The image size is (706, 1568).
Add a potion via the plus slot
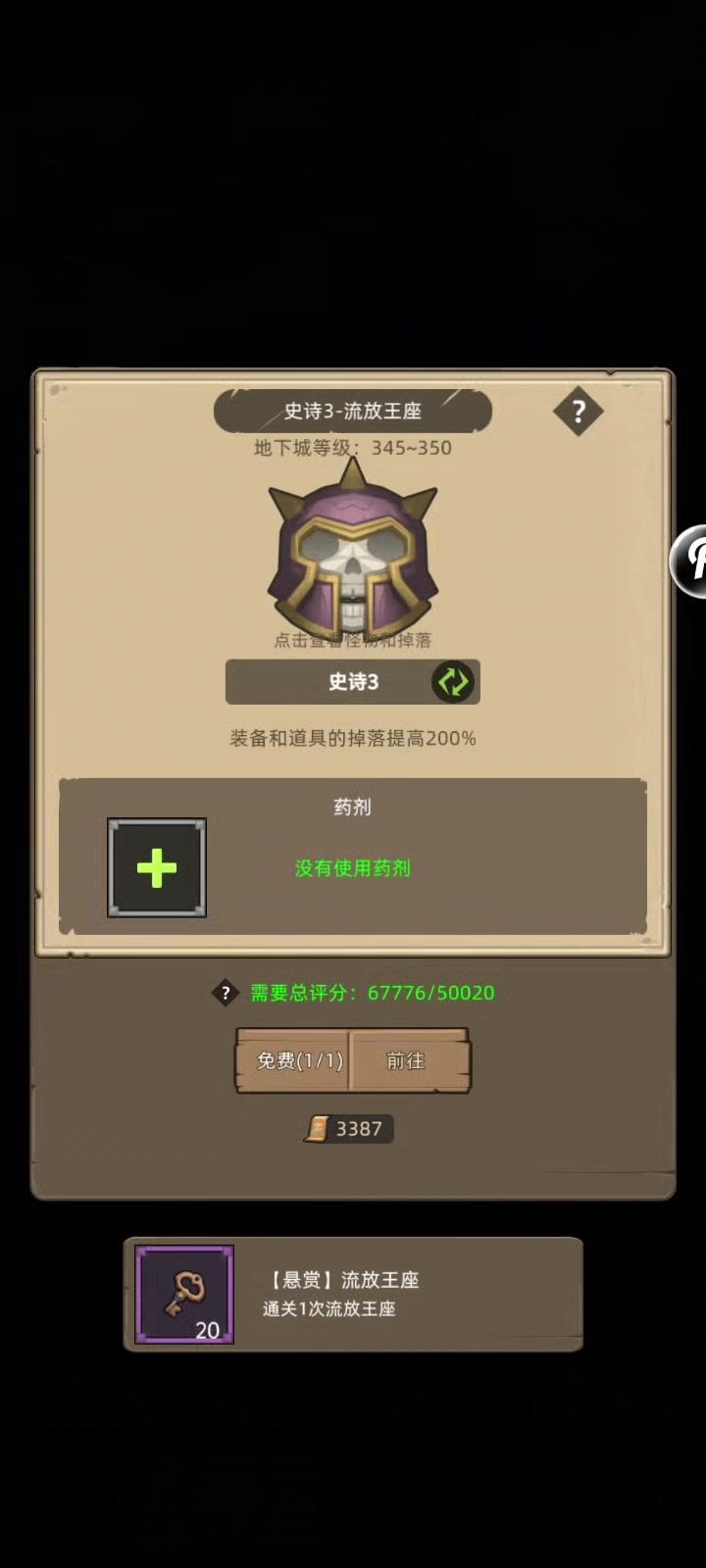(157, 868)
